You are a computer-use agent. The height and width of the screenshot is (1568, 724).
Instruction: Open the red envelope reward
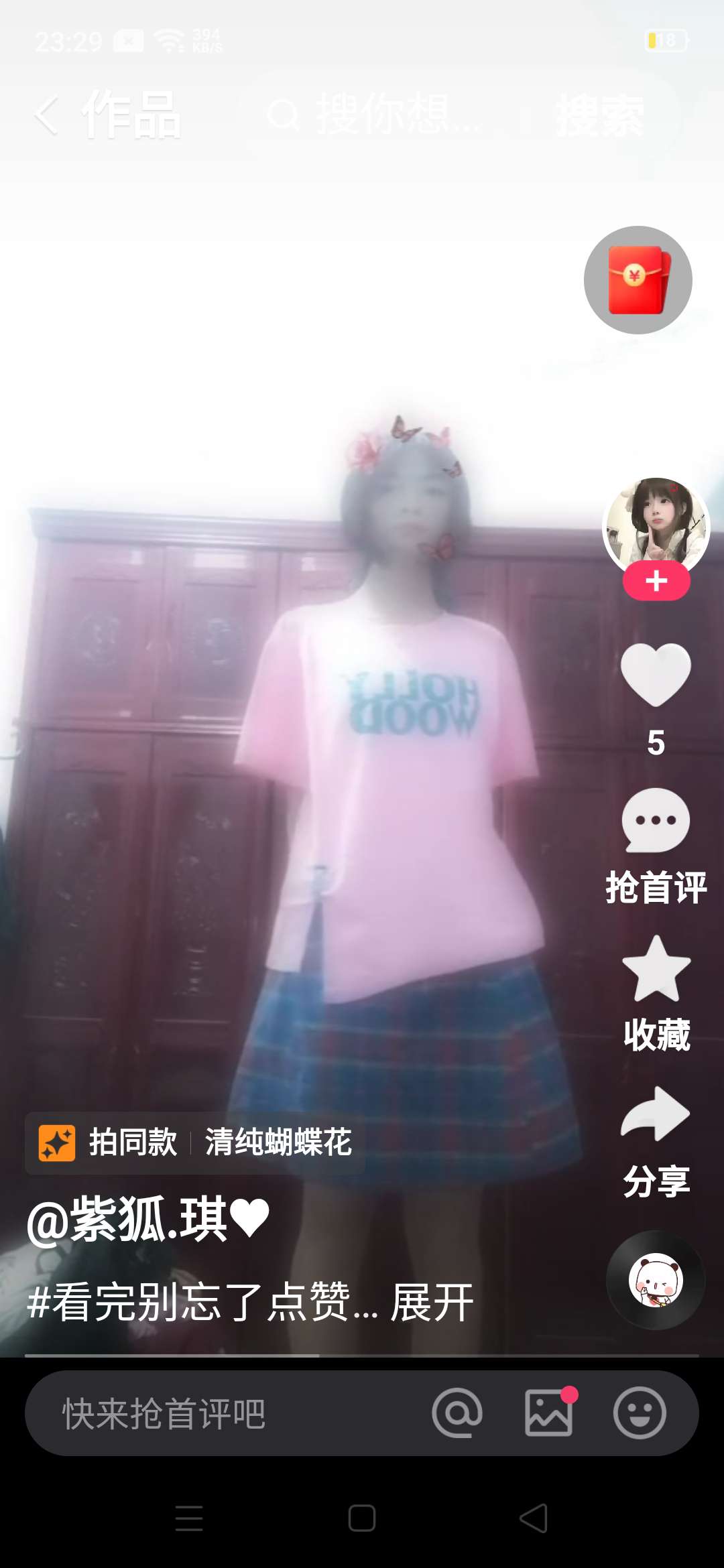point(638,280)
